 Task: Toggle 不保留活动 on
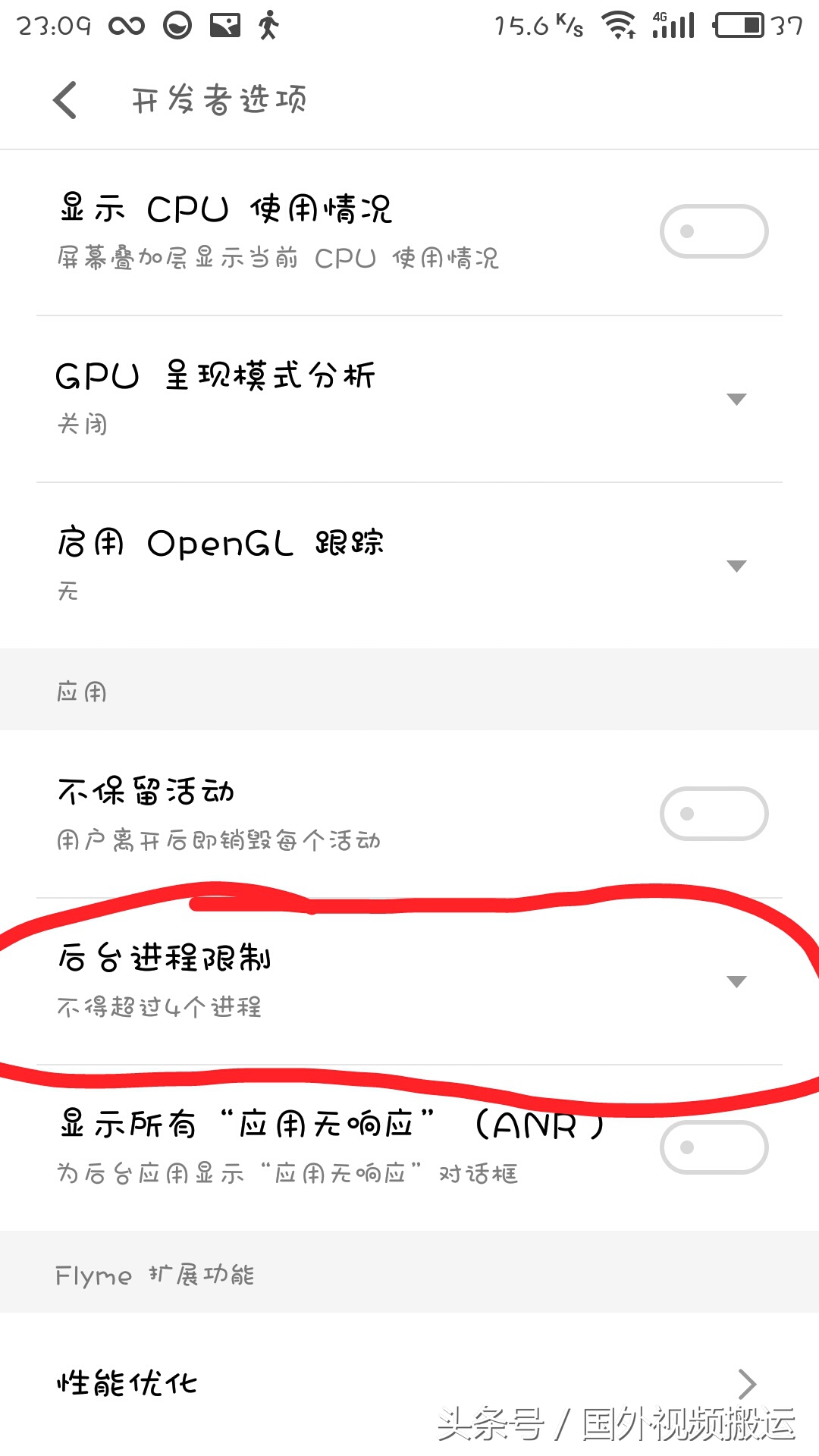tap(714, 812)
